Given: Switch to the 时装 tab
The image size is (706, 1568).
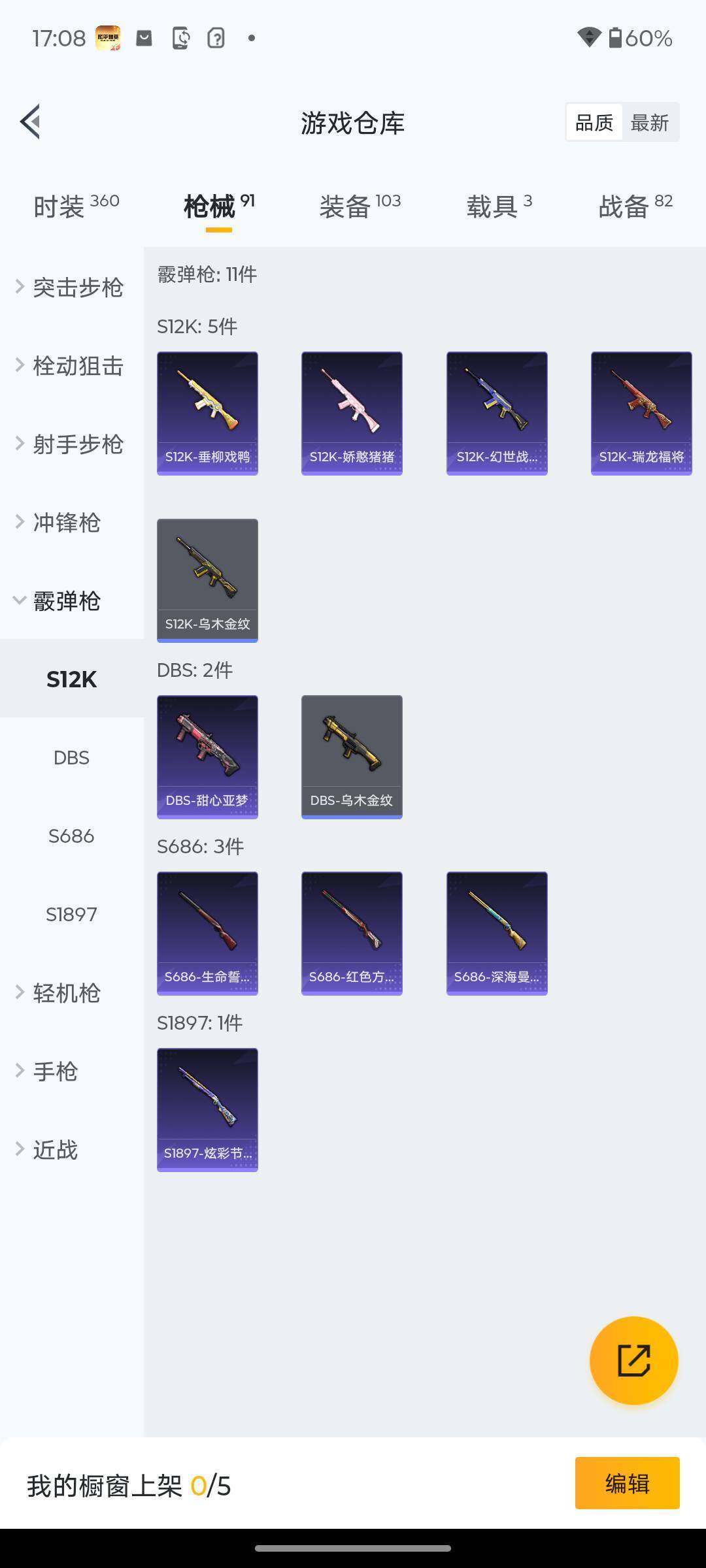Looking at the screenshot, I should point(75,206).
